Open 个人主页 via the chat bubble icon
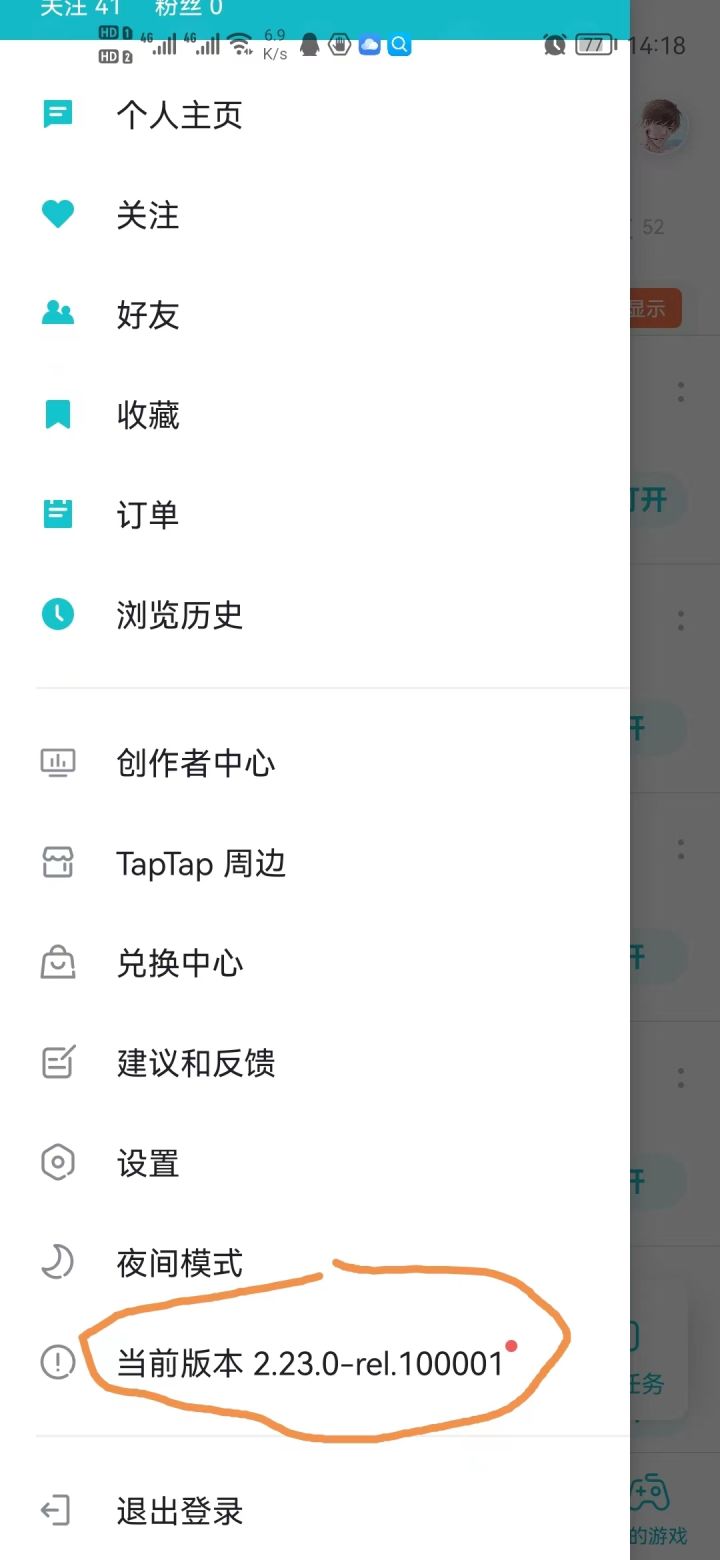The image size is (720, 1560). click(x=57, y=114)
